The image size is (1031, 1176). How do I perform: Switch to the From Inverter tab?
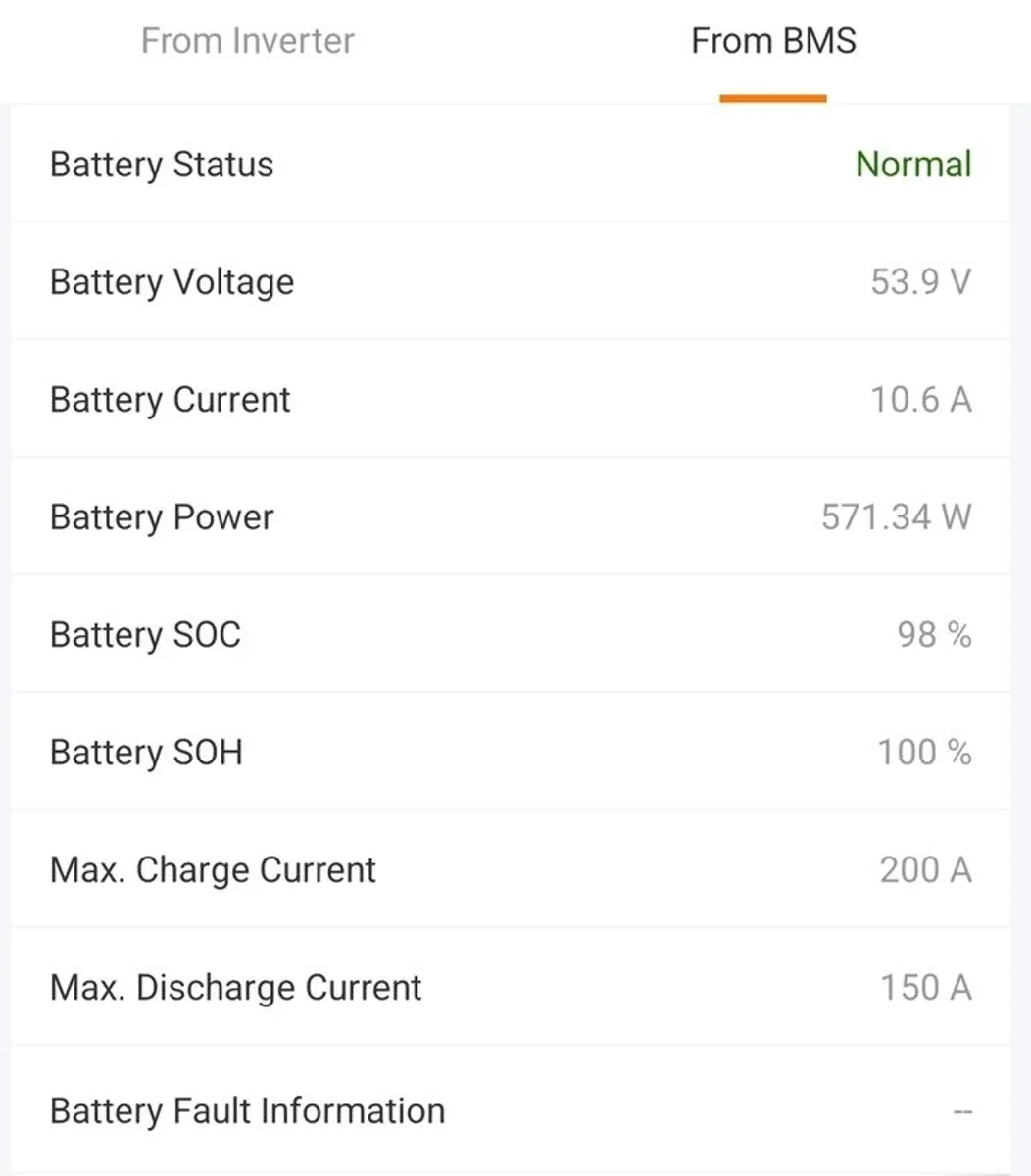[247, 41]
